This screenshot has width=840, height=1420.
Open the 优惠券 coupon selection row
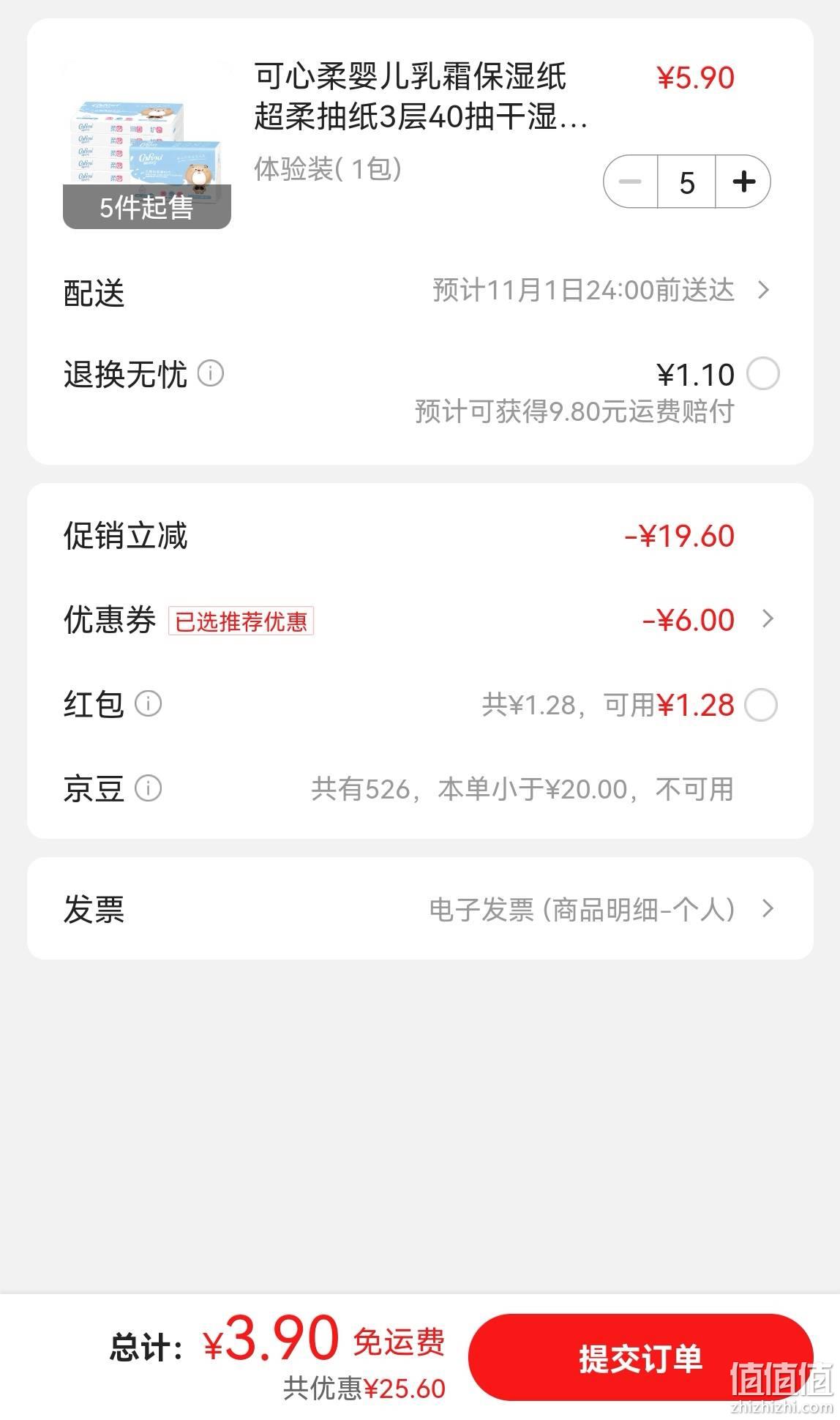click(x=420, y=620)
